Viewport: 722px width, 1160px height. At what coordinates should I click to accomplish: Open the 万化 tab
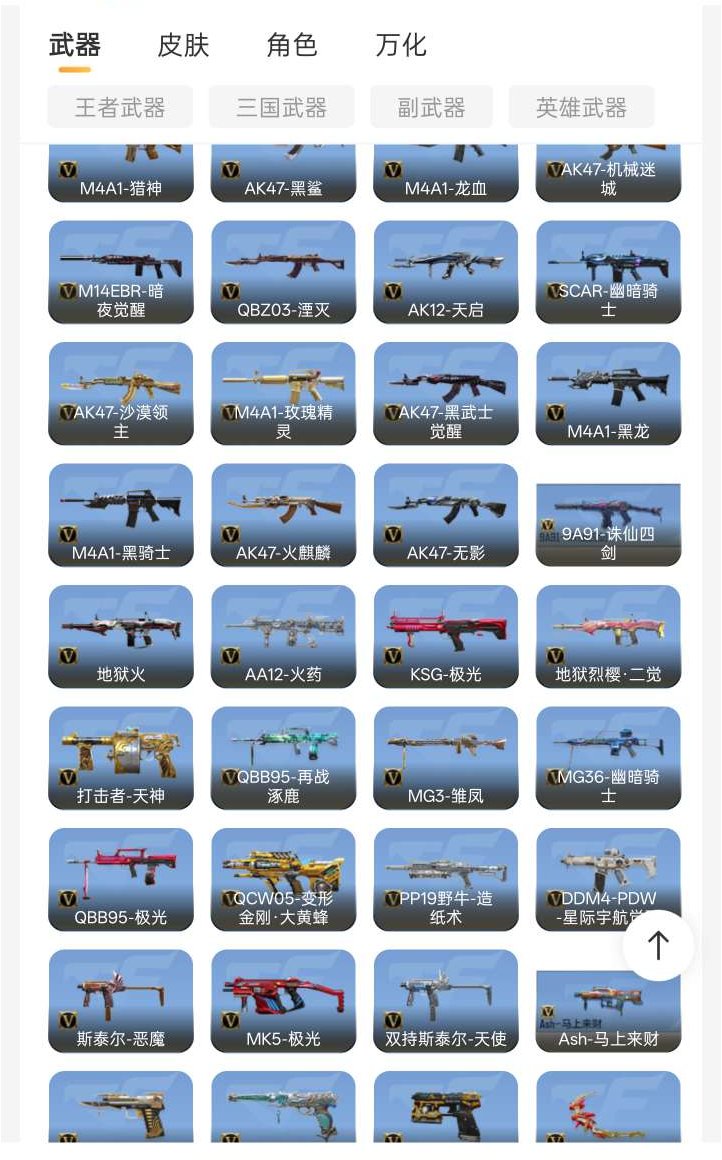(401, 46)
